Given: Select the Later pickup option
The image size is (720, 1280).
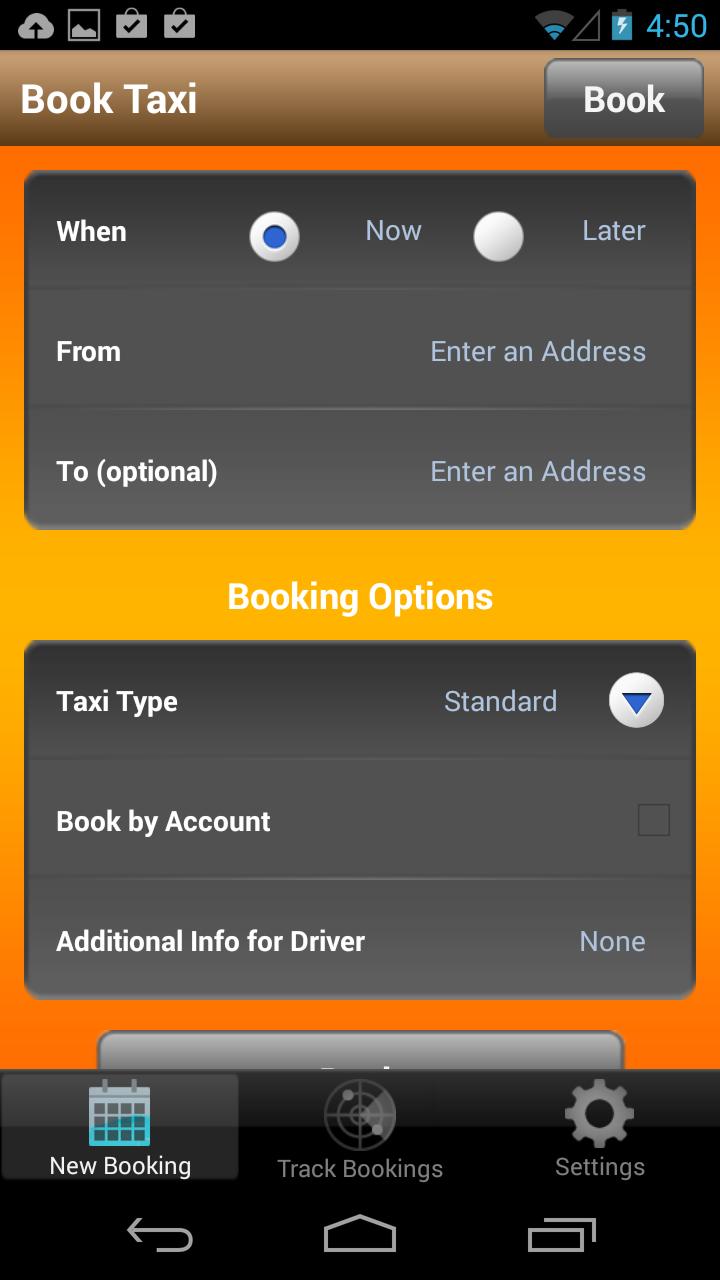Looking at the screenshot, I should [498, 236].
